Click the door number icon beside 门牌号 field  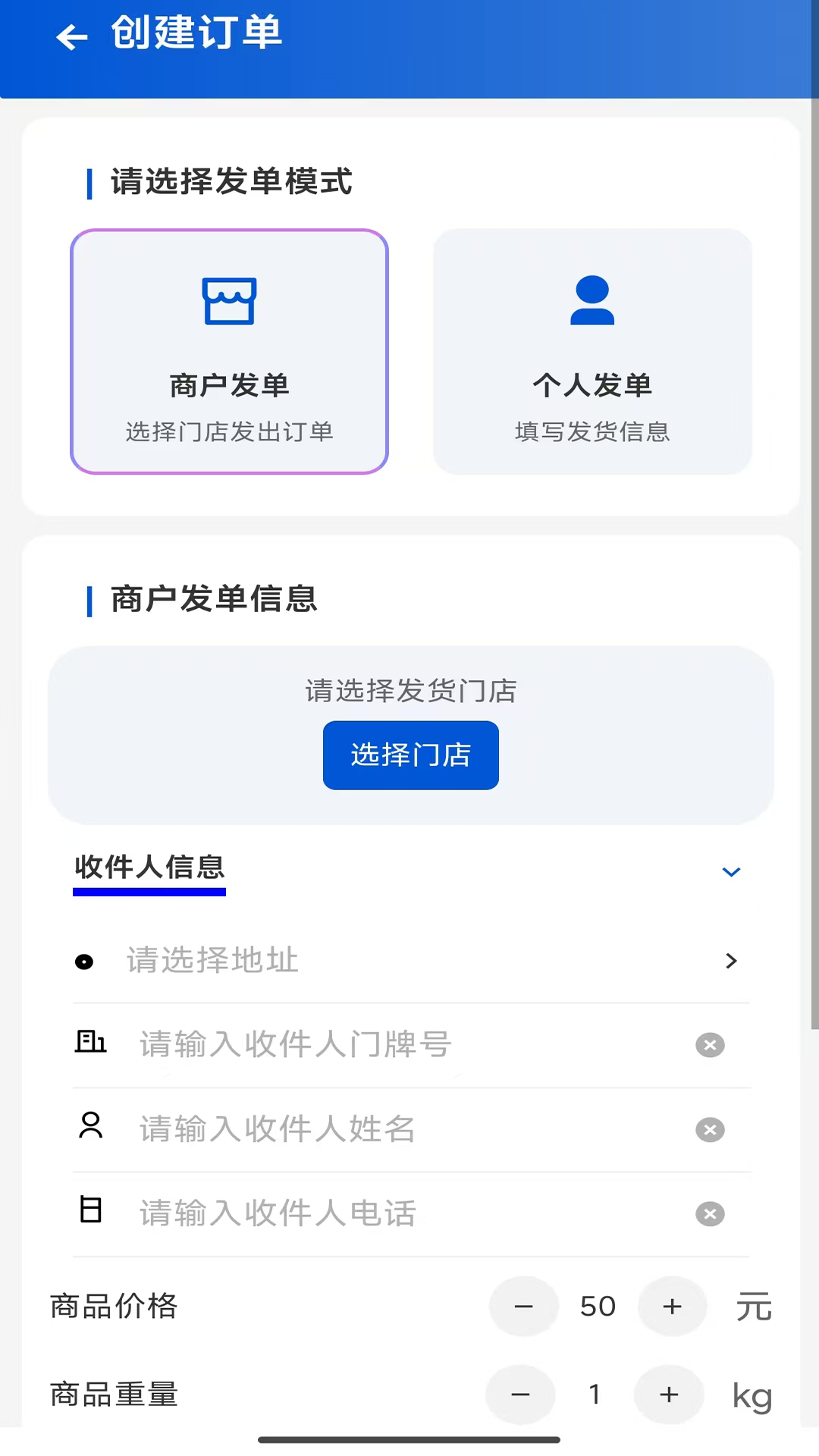coord(90,1043)
